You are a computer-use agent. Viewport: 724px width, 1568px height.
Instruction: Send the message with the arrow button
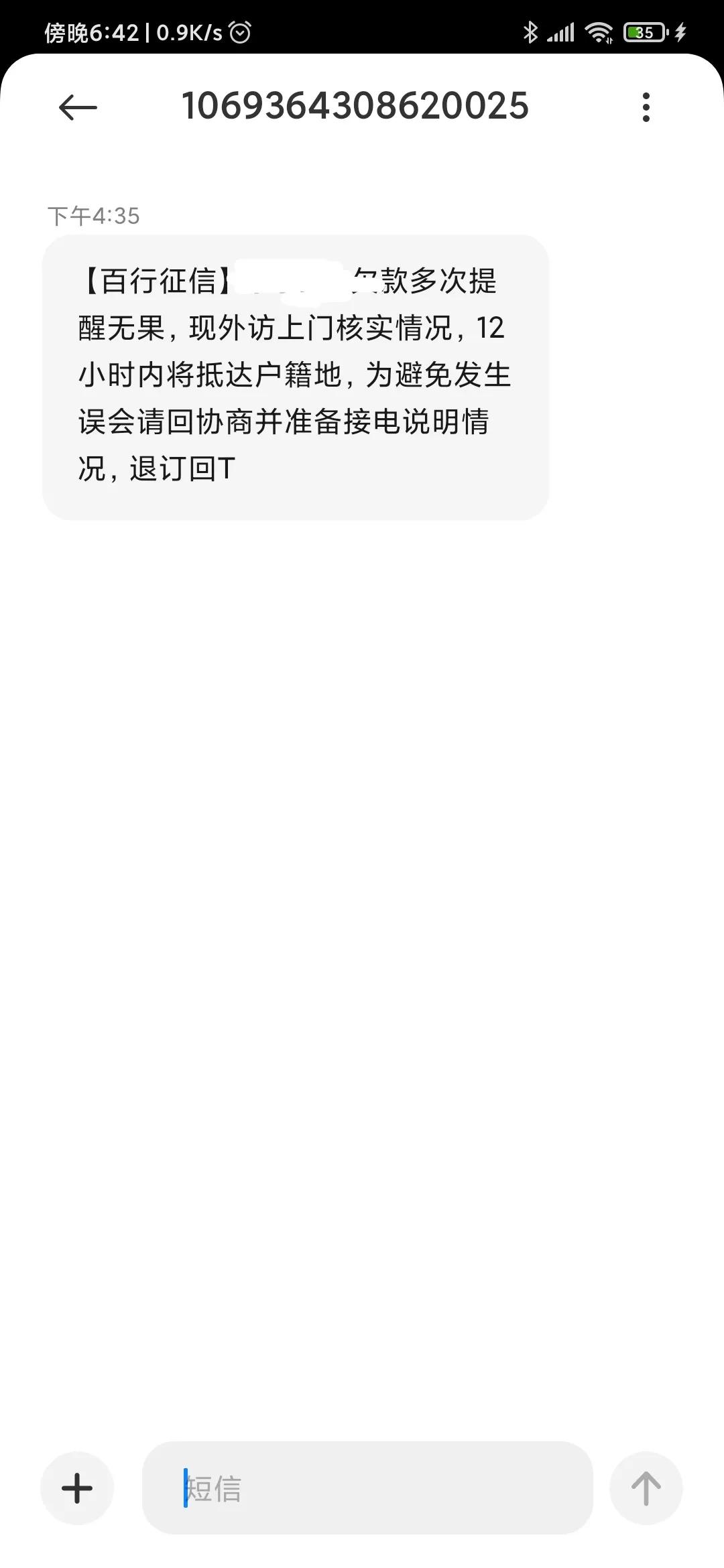(646, 1488)
